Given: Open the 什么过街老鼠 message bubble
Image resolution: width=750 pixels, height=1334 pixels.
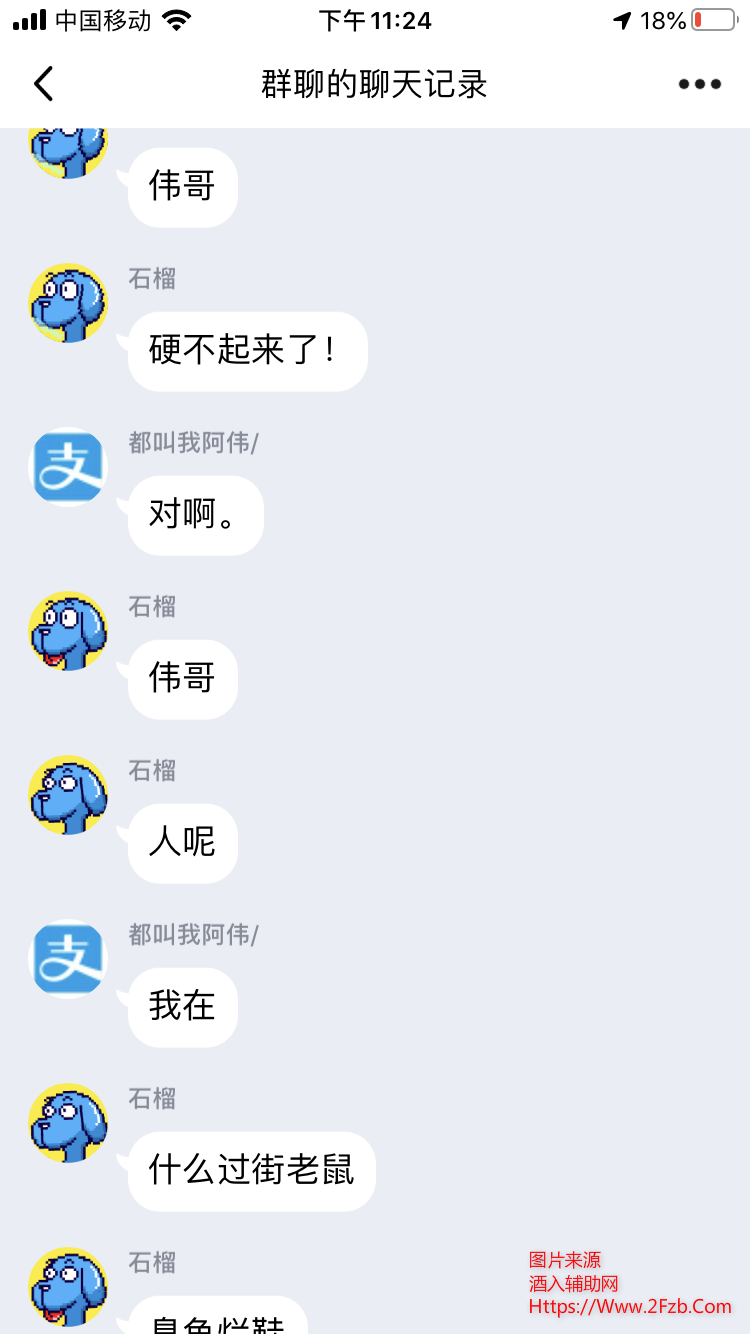Looking at the screenshot, I should pyautogui.click(x=250, y=1171).
